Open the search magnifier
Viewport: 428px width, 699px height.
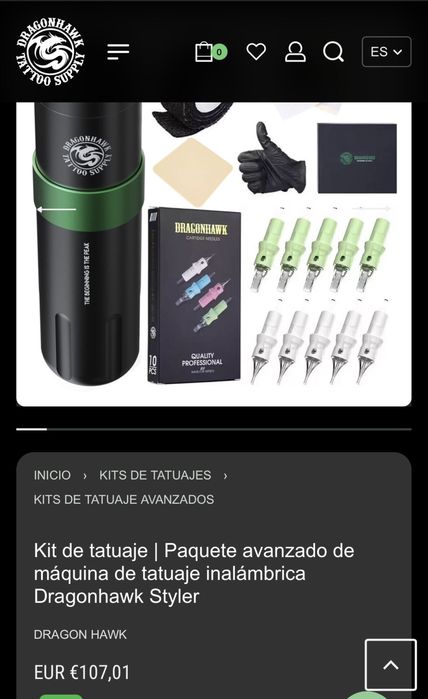coord(333,52)
